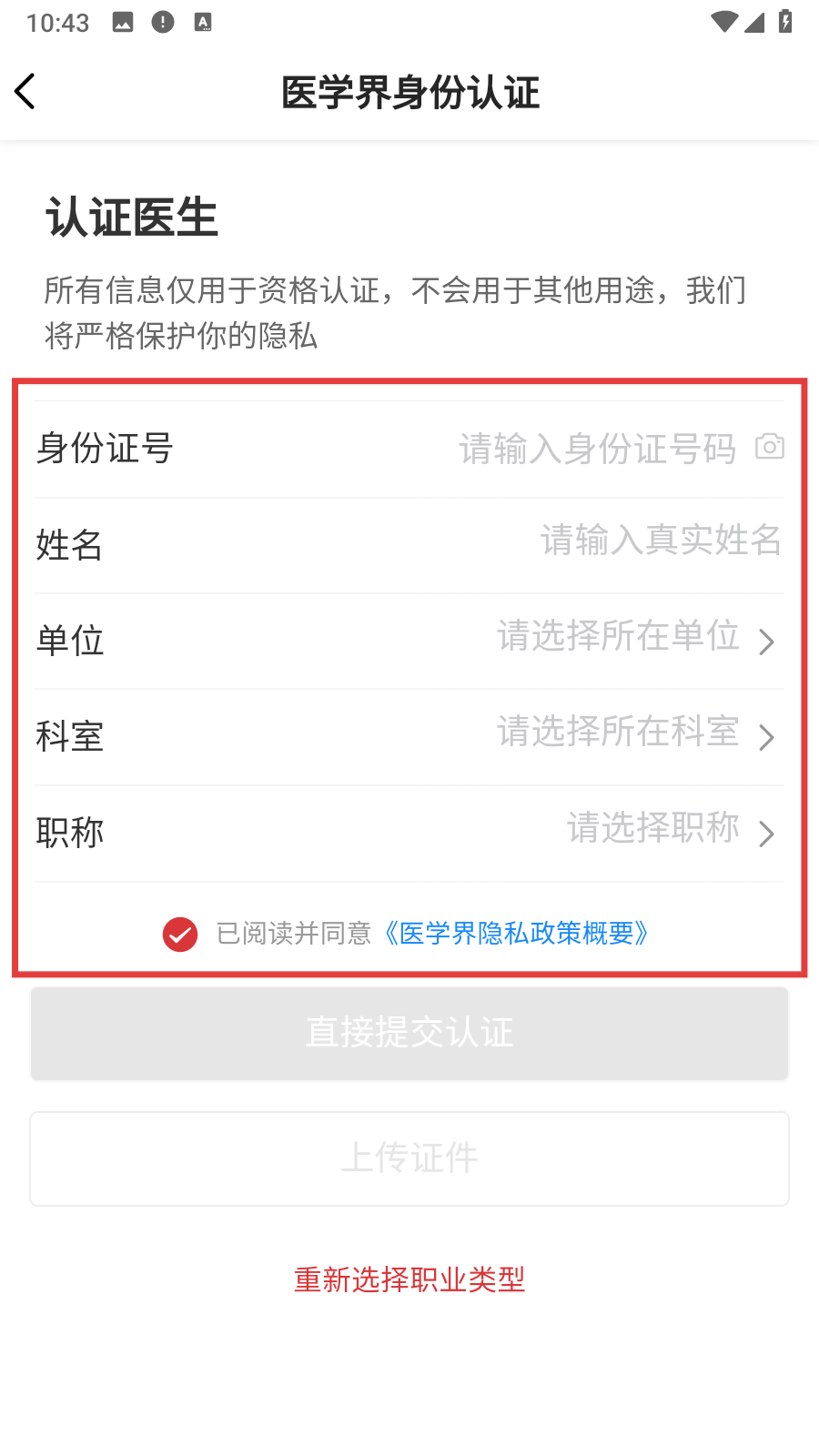Tap the 上传证件 button
The width and height of the screenshot is (819, 1456).
coord(409,1158)
